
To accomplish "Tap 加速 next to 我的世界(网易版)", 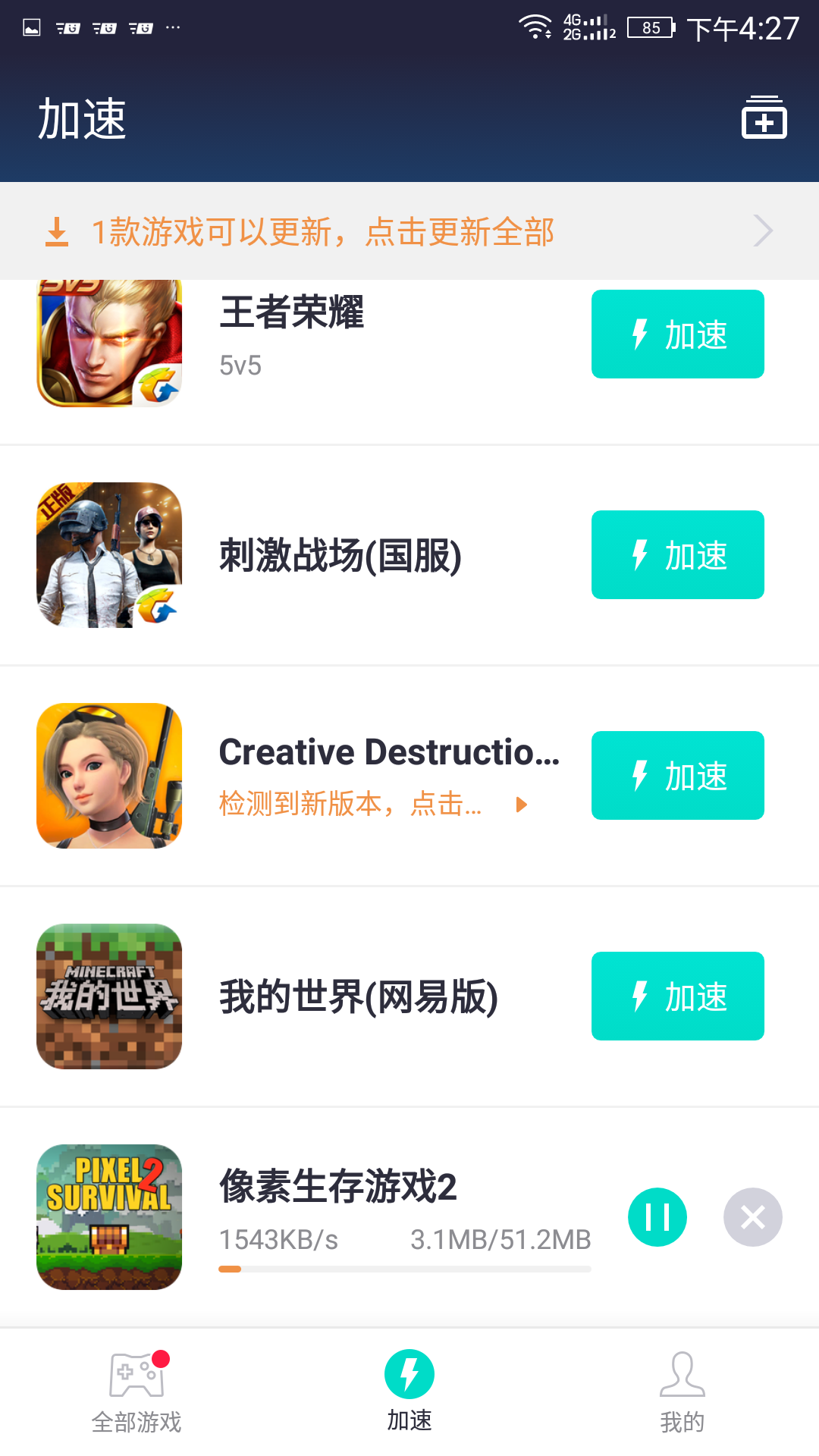I will click(x=677, y=996).
